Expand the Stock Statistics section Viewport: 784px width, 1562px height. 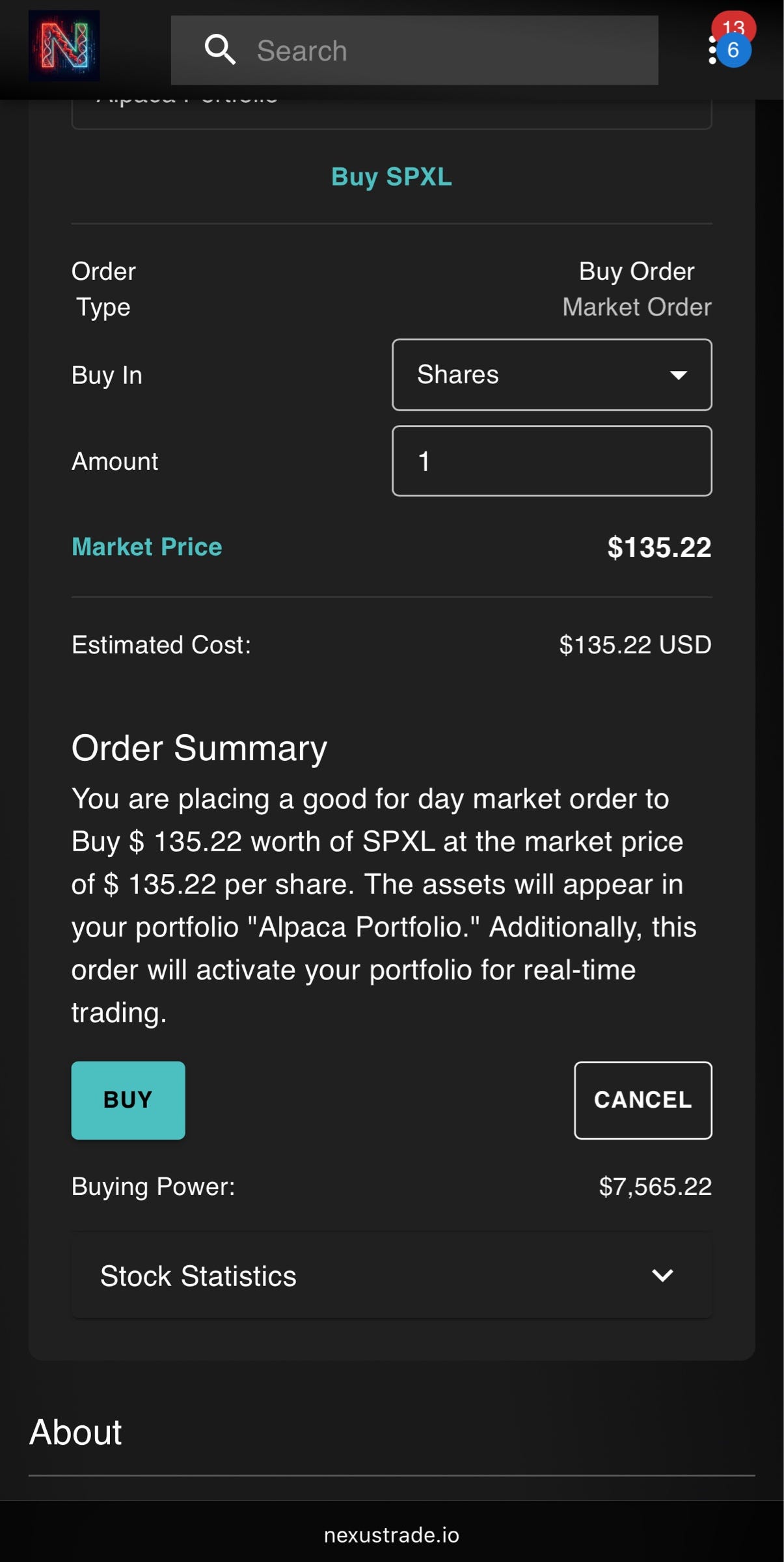pyautogui.click(x=392, y=1276)
